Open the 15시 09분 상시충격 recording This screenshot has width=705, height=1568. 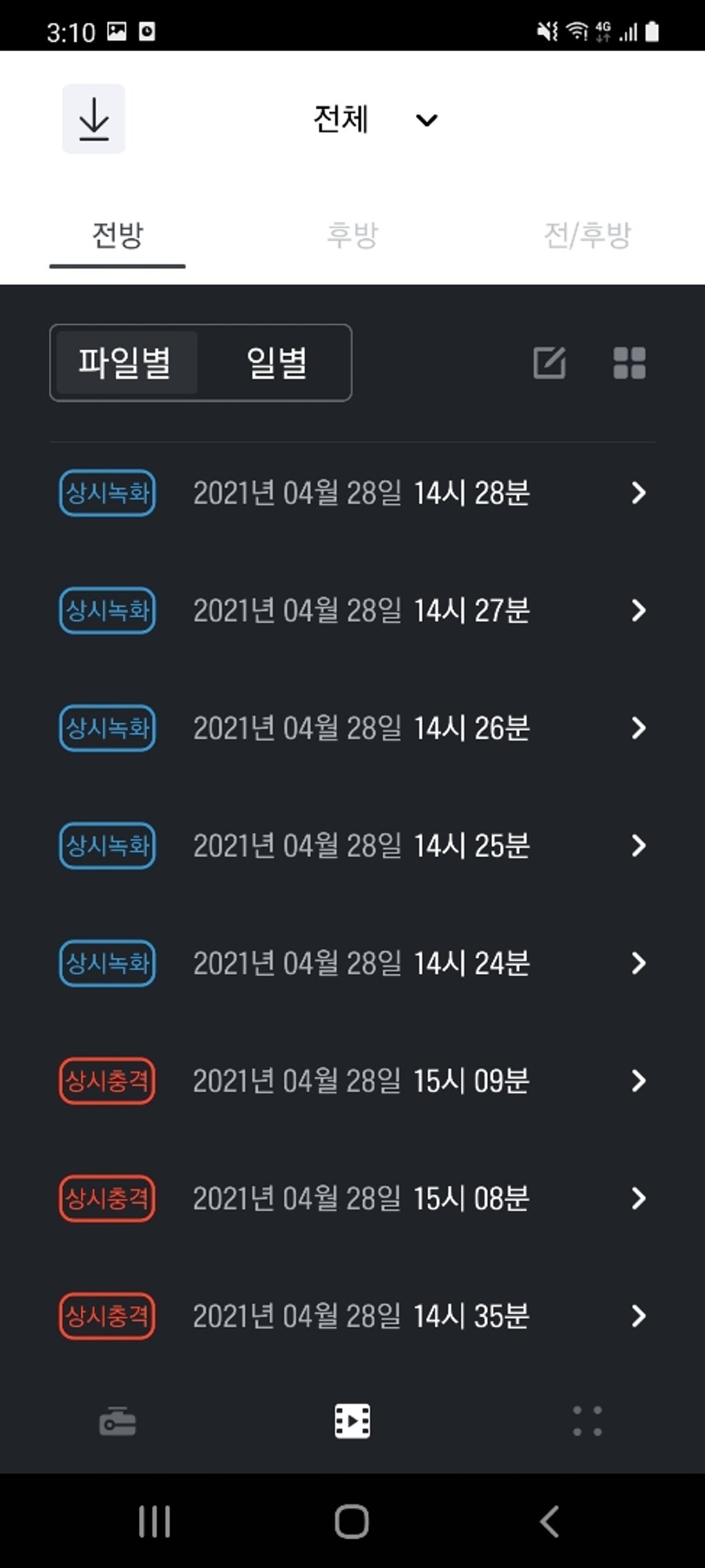tap(352, 1081)
